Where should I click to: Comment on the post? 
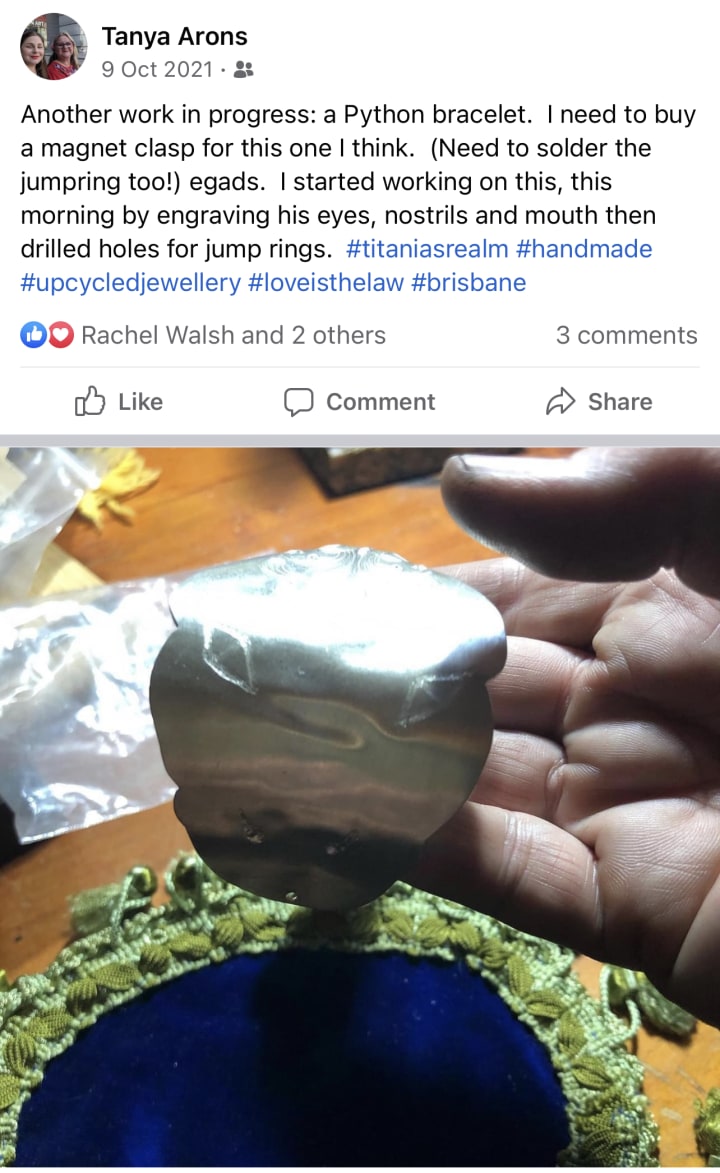(360, 402)
